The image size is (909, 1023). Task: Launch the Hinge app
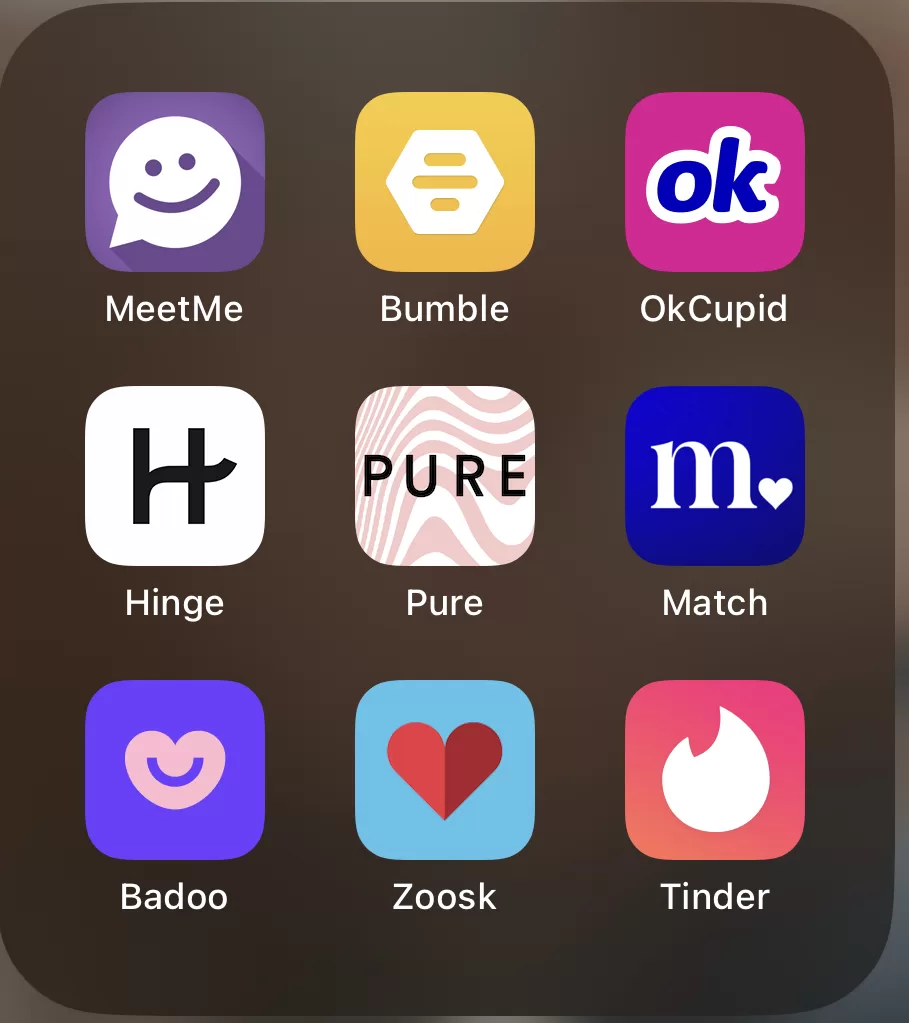tap(175, 476)
